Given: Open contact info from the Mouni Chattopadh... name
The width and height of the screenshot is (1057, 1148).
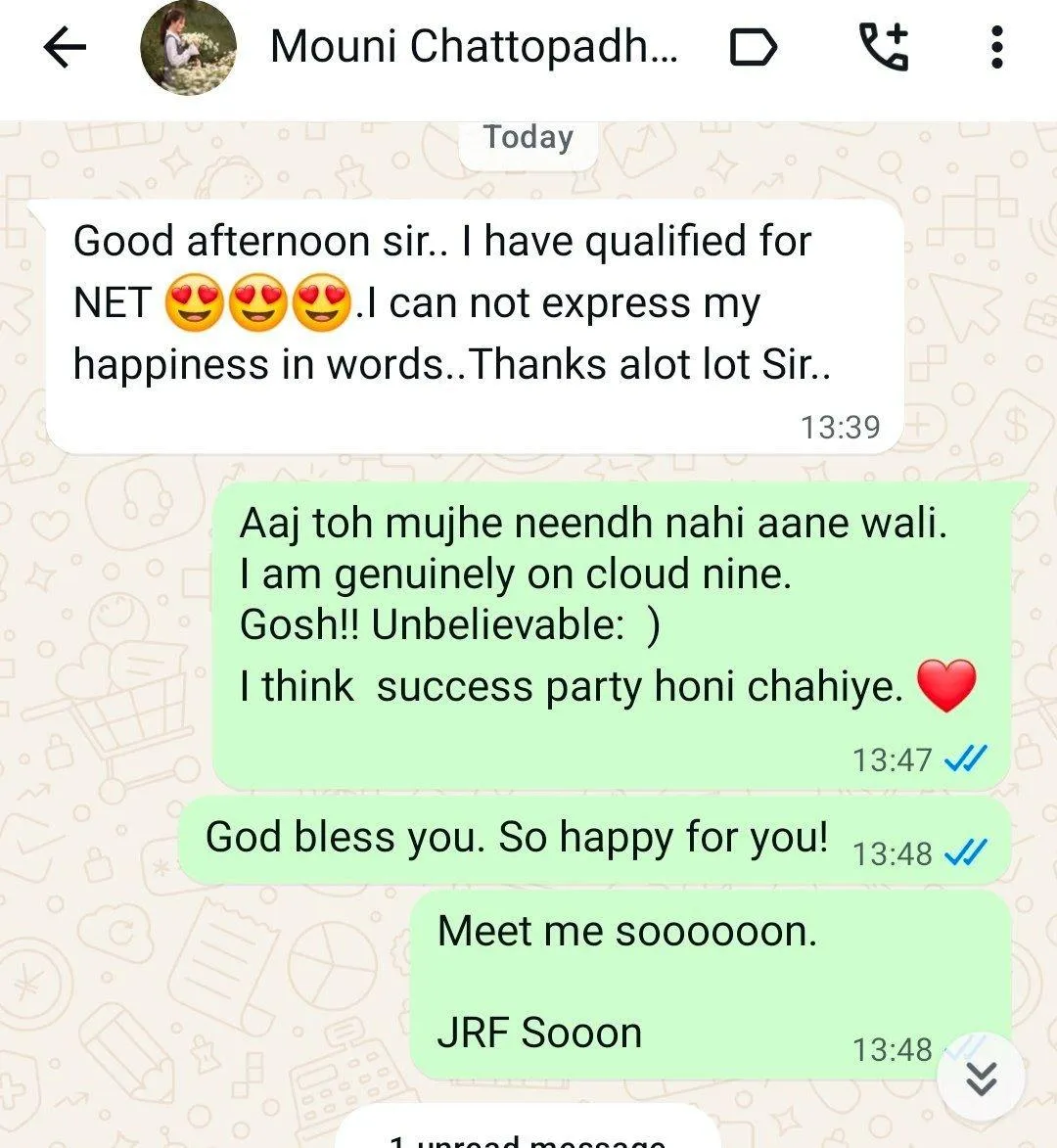Looking at the screenshot, I should pyautogui.click(x=474, y=47).
